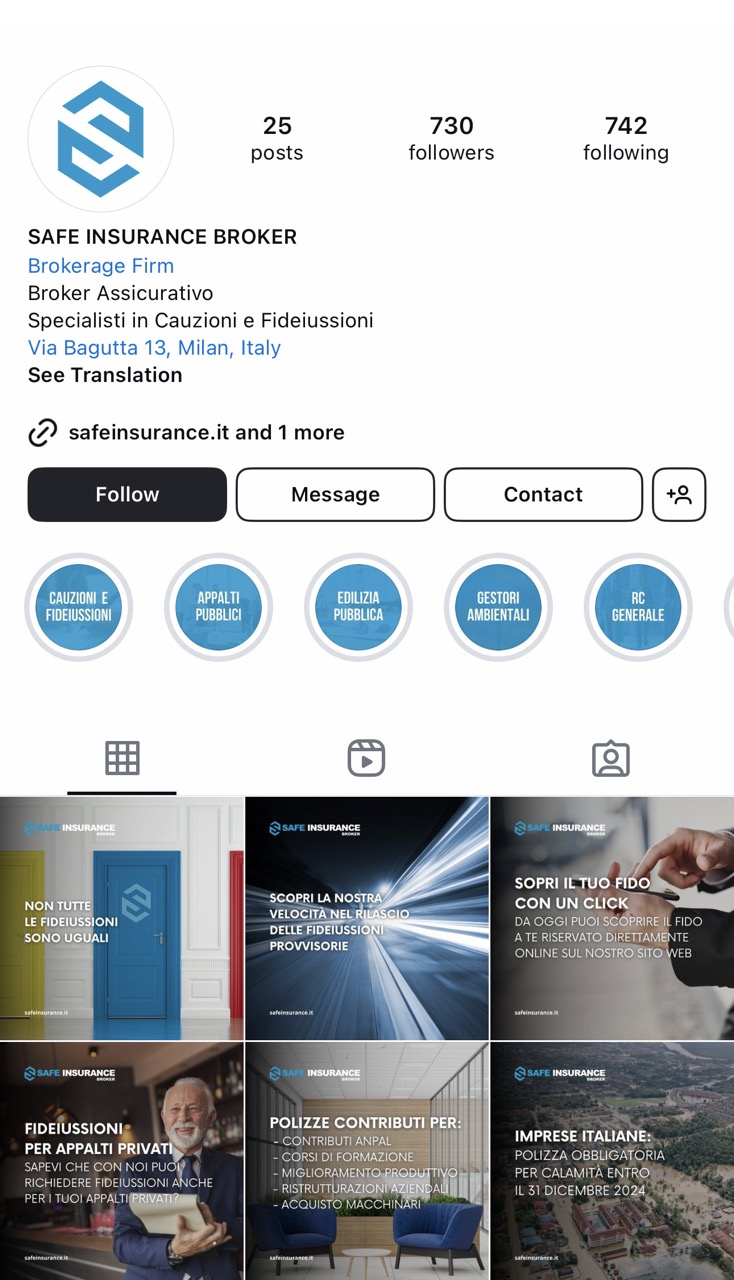Screen dimensions: 734x1280
Task: Open the Polizze Contributi Per post
Action: [367, 1161]
